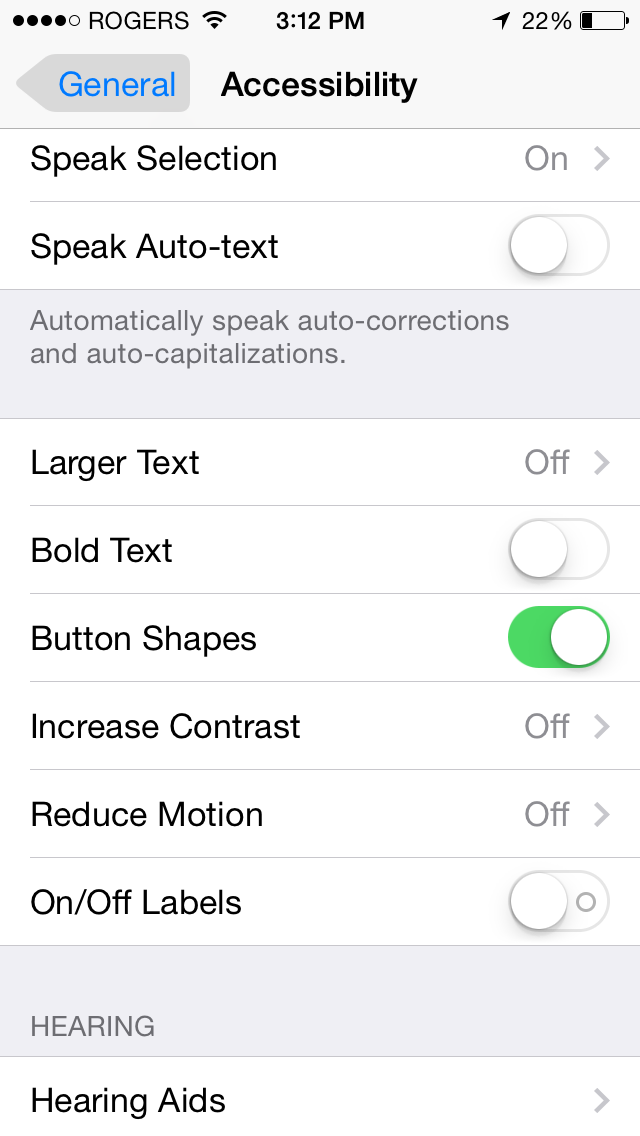The width and height of the screenshot is (640, 1136).
Task: Open Larger Text options
Action: 320,463
